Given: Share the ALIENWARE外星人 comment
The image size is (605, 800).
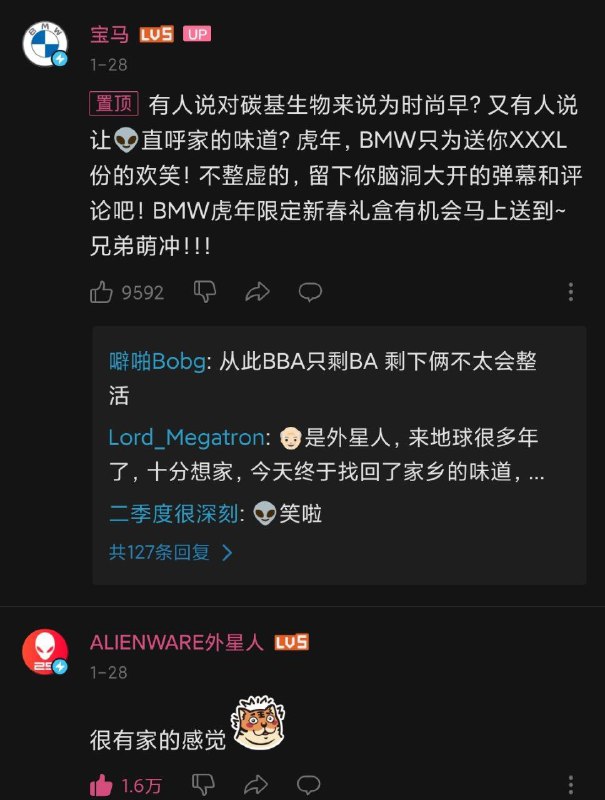Looking at the screenshot, I should [257, 785].
